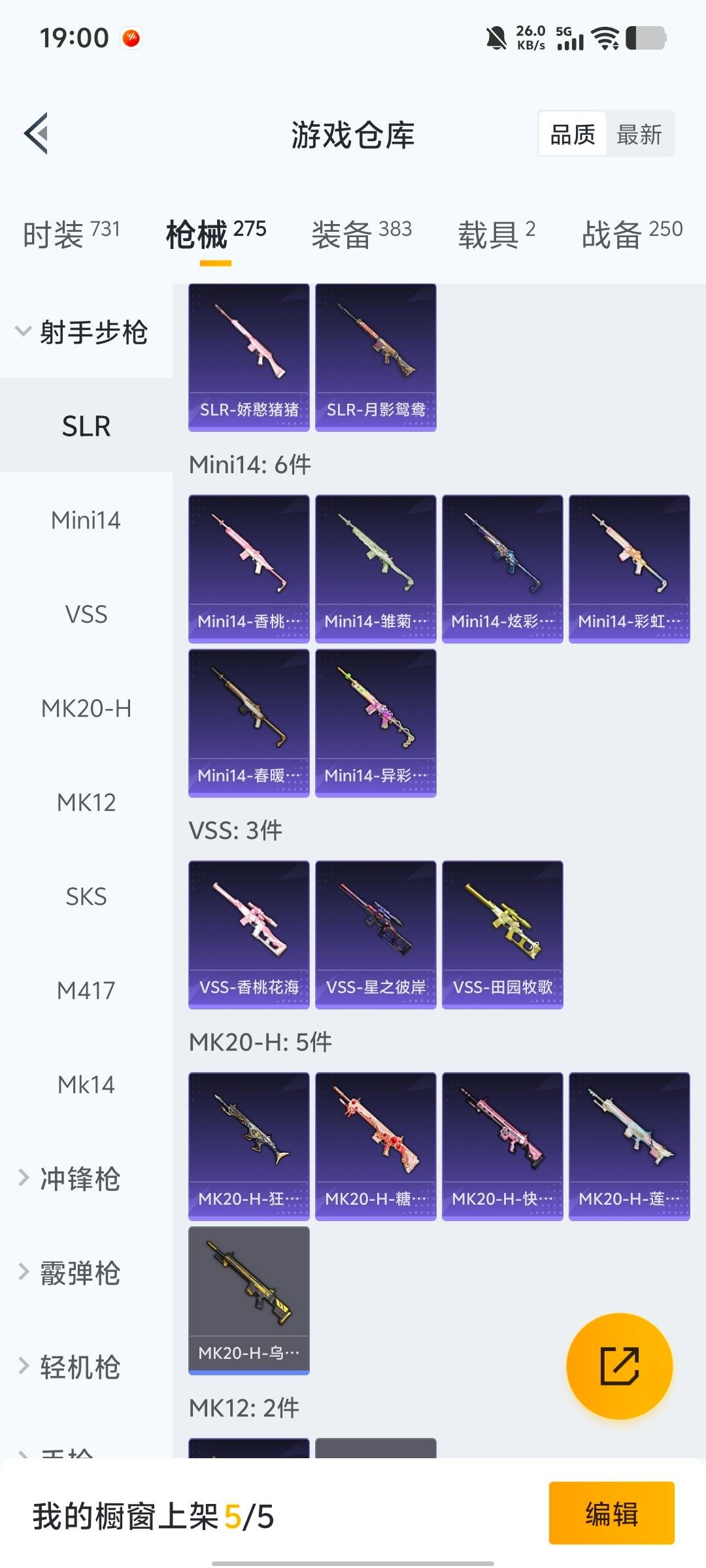This screenshot has height=1568, width=706.
Task: Expand the 霰弹枪 category
Action: [x=78, y=1273]
